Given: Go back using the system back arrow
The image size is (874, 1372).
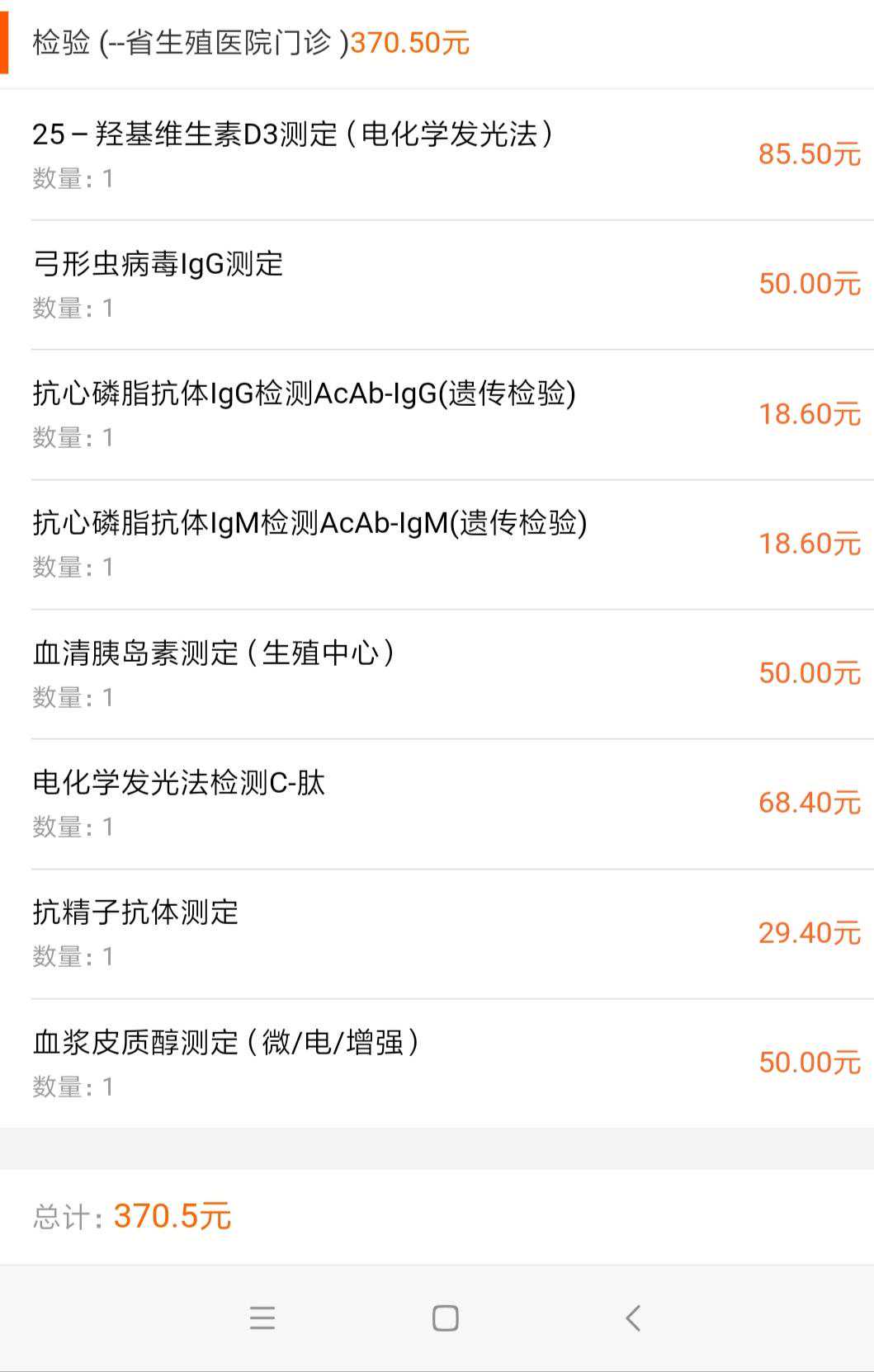Looking at the screenshot, I should (x=633, y=1318).
